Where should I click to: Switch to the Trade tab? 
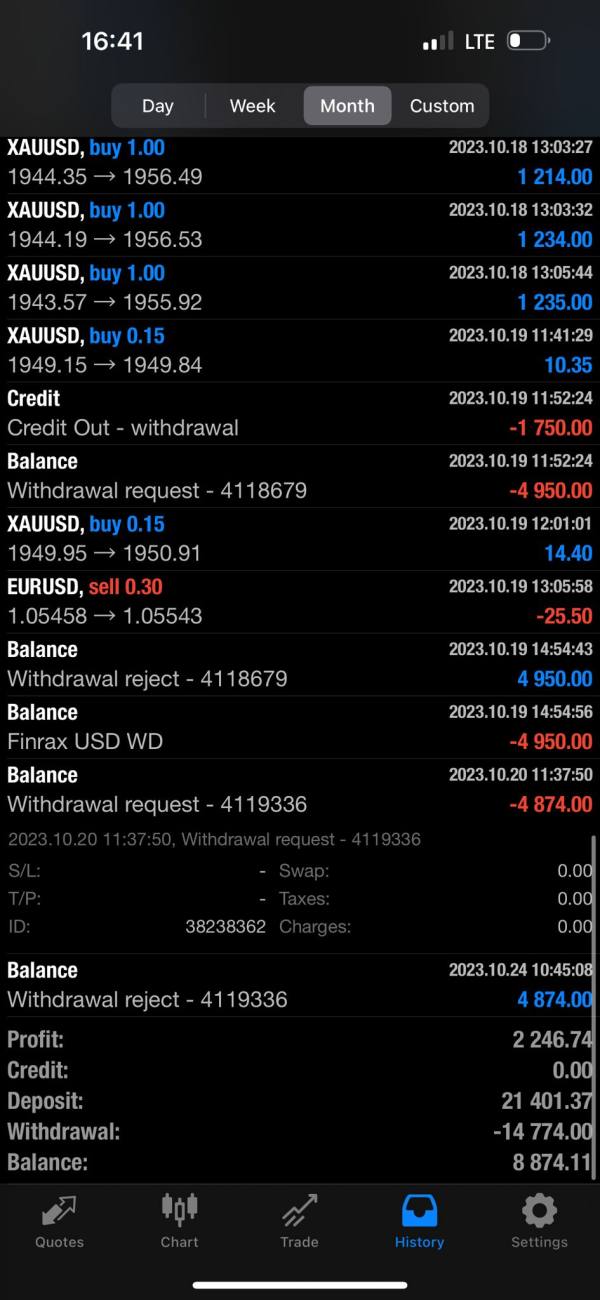point(299,1222)
